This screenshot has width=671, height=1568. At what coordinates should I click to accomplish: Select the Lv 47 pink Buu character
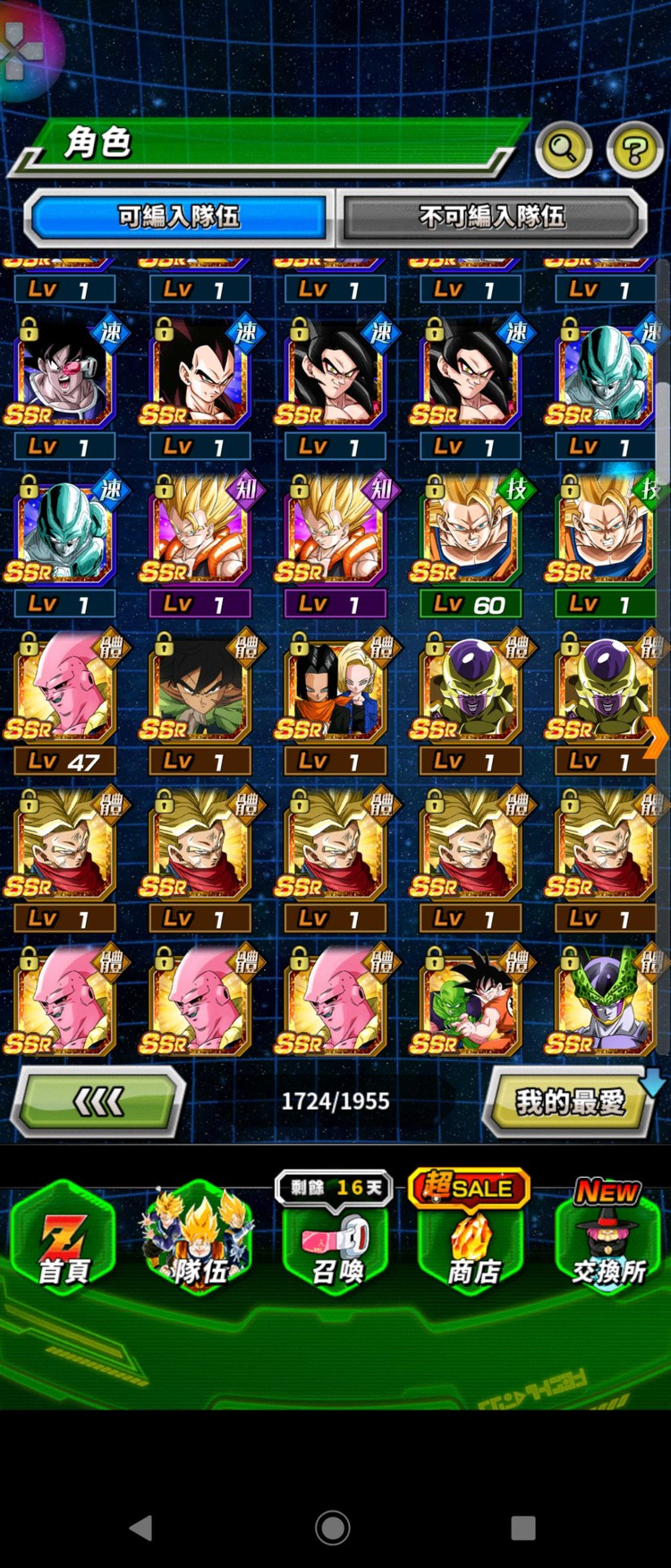click(64, 689)
